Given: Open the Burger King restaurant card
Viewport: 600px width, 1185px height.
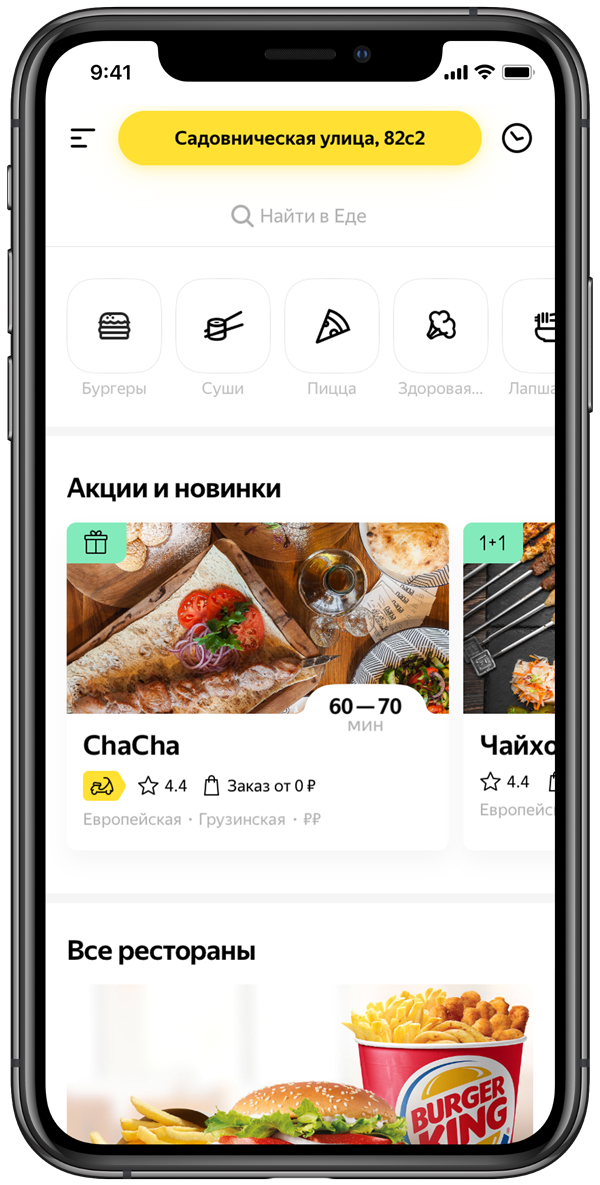Looking at the screenshot, I should click(x=300, y=1065).
